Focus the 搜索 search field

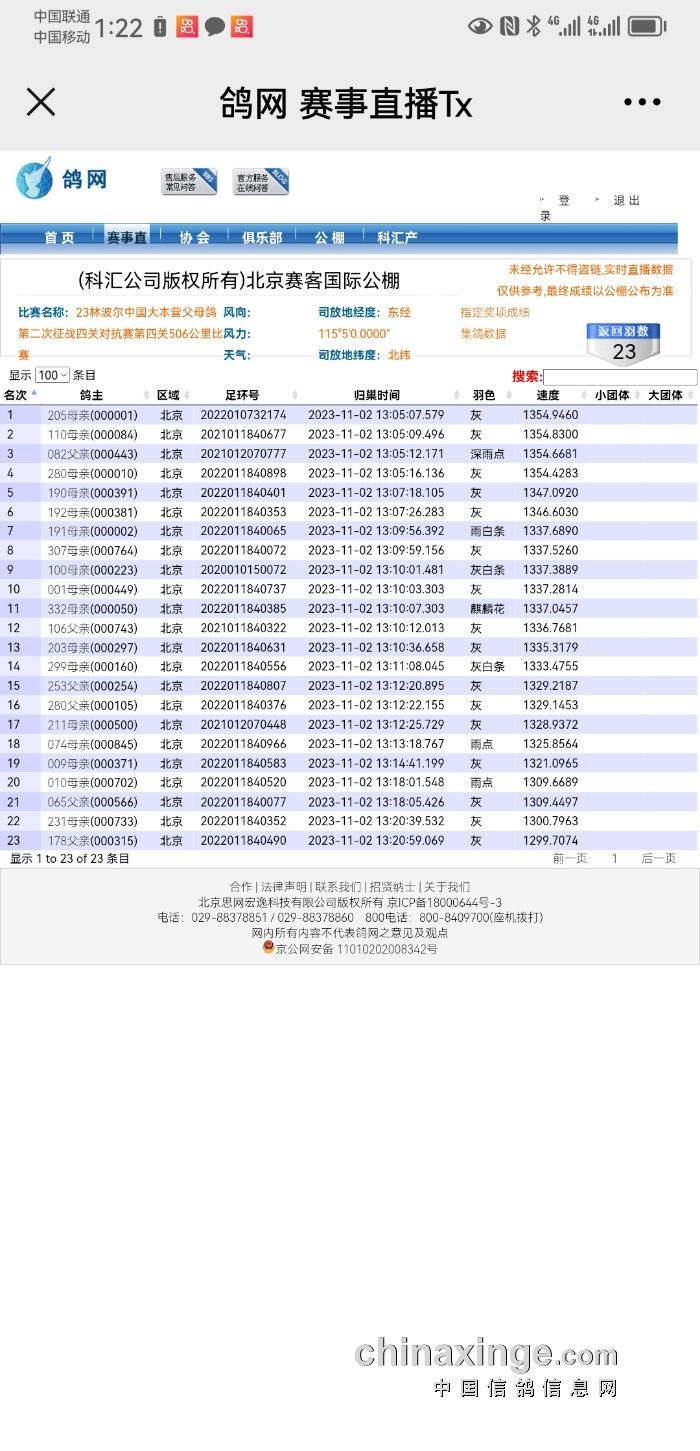[620, 377]
